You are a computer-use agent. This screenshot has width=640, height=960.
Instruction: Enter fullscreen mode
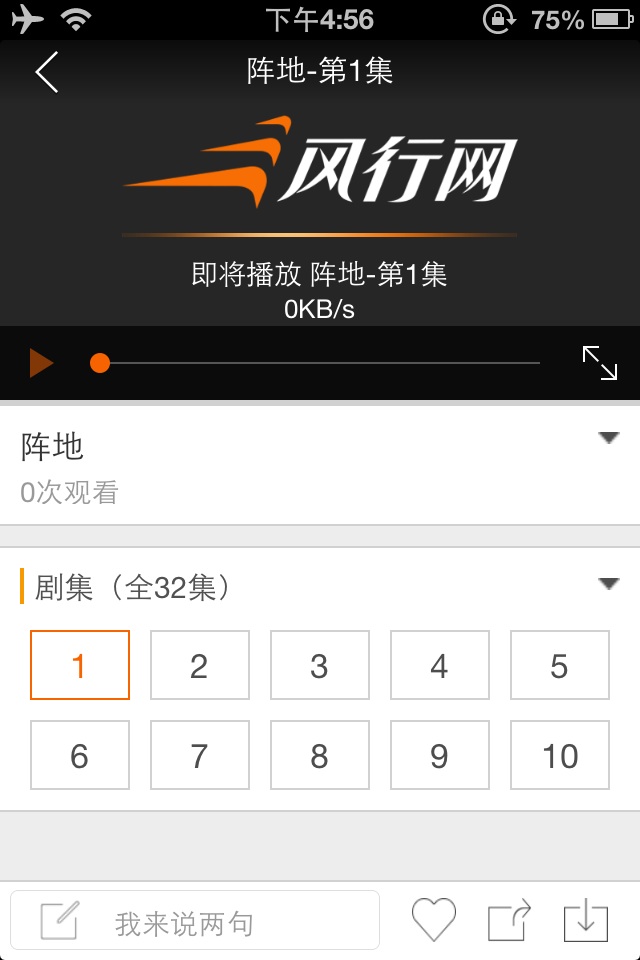tap(600, 363)
